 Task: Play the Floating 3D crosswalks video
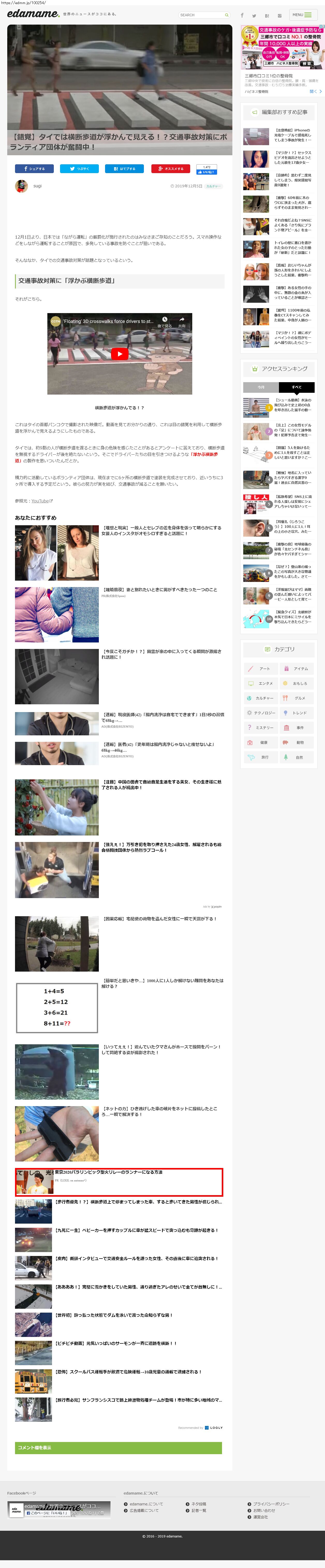[x=119, y=354]
